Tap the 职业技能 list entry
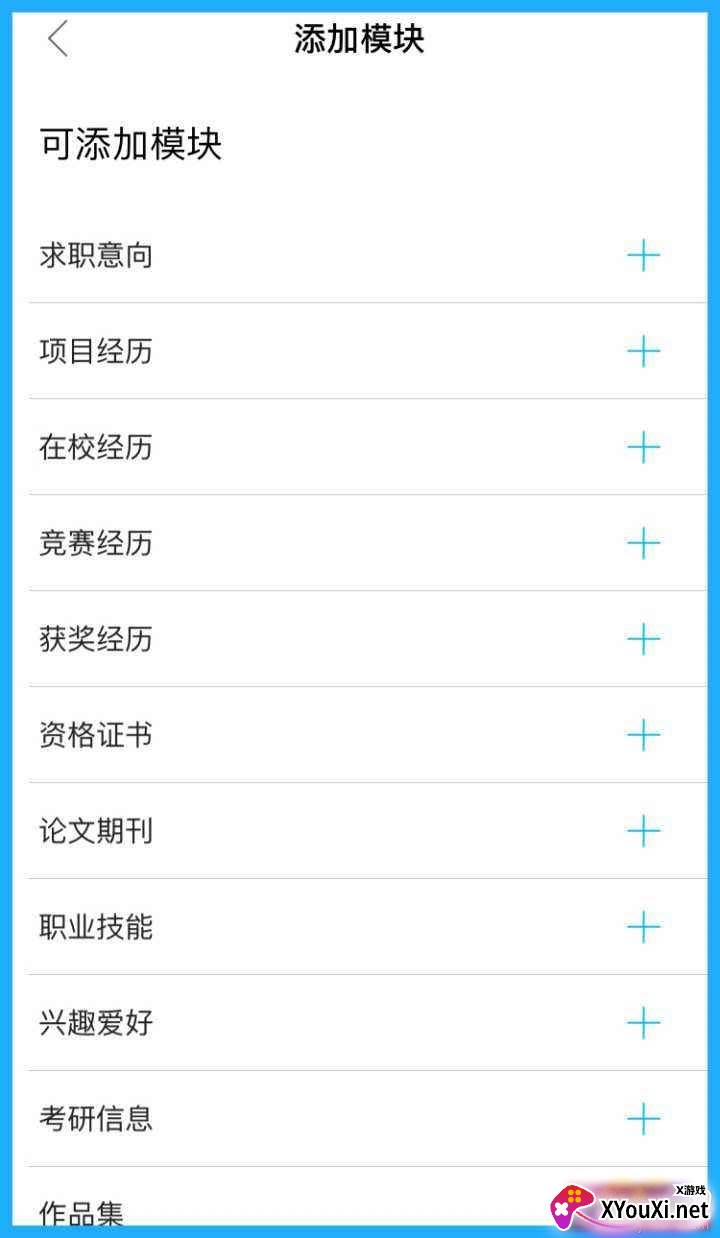The image size is (720, 1238). (96, 928)
